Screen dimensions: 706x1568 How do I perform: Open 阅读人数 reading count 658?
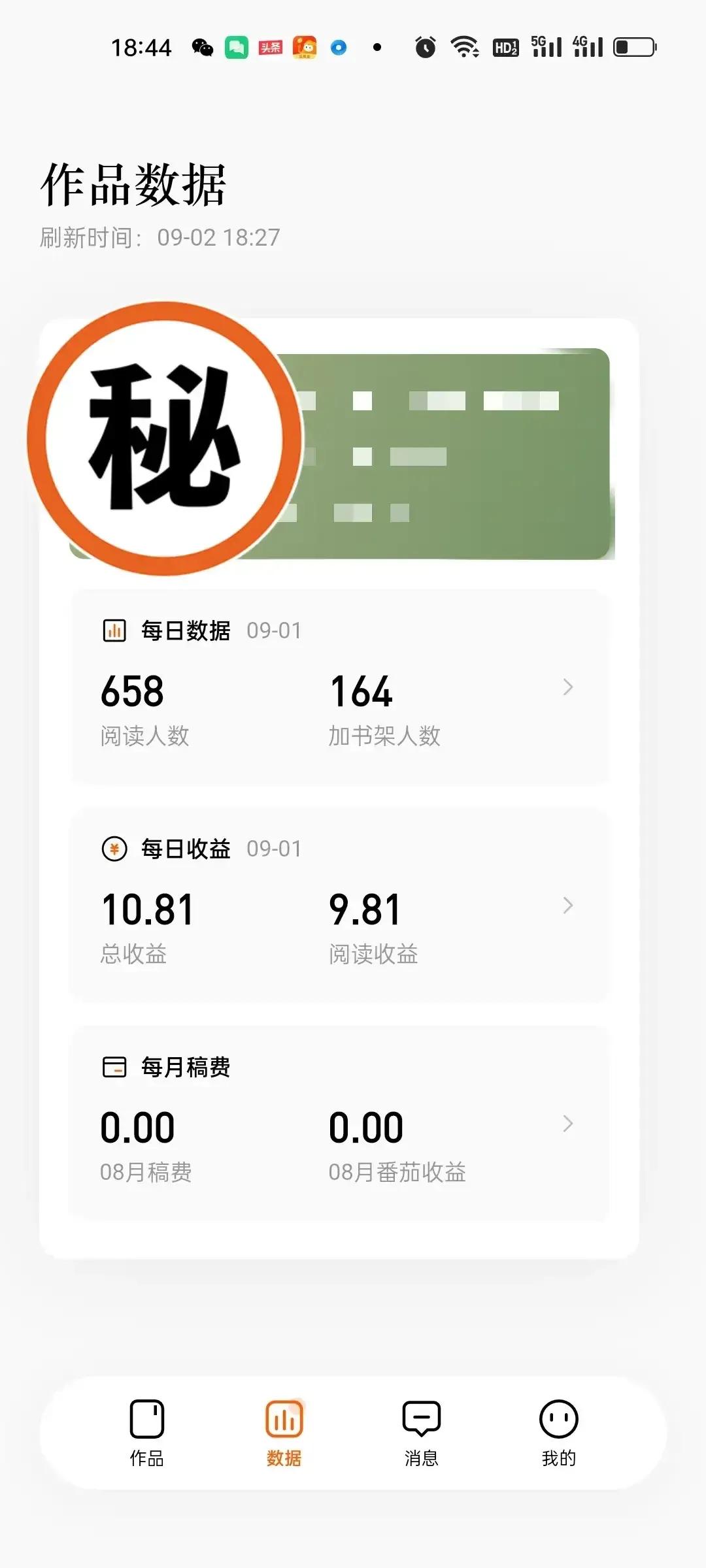(133, 693)
